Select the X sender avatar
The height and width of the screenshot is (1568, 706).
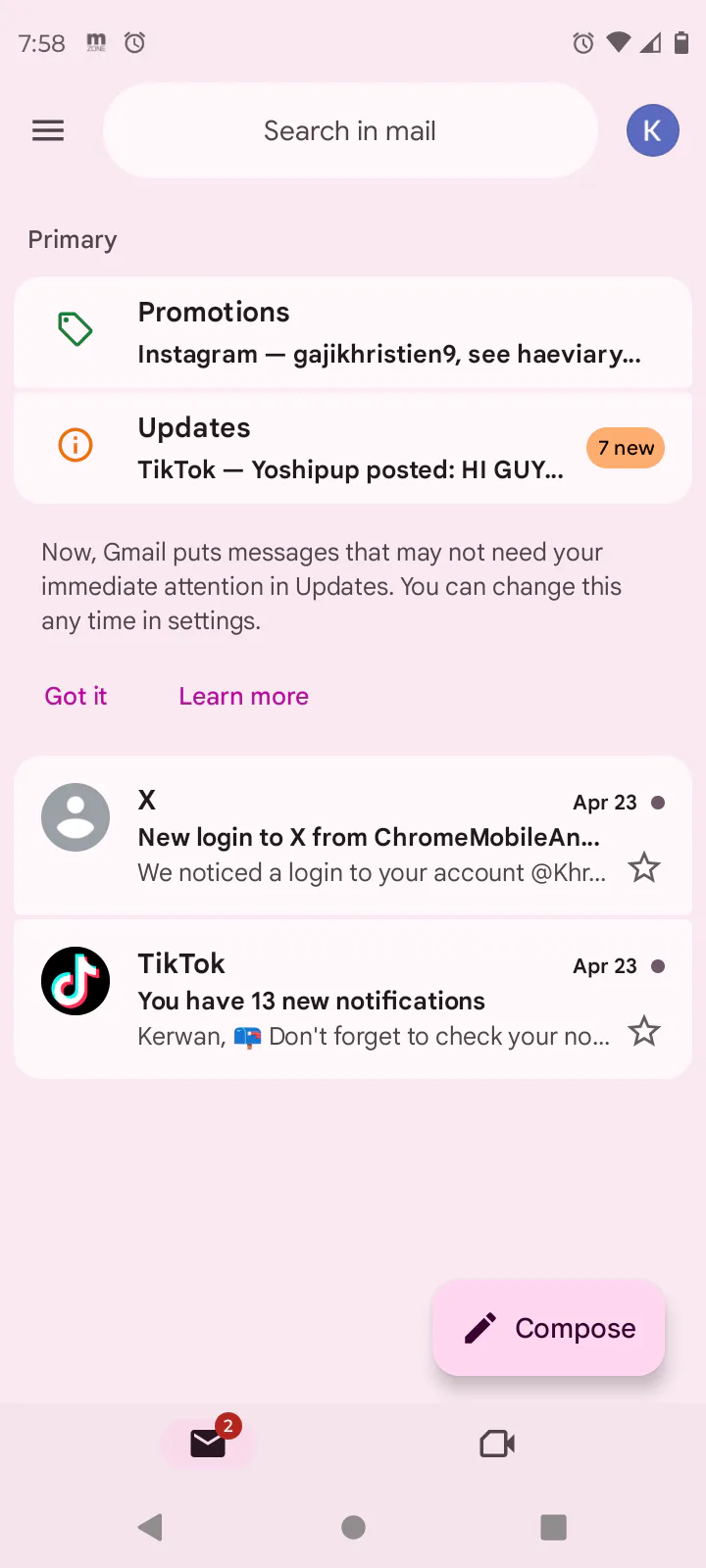[x=76, y=817]
